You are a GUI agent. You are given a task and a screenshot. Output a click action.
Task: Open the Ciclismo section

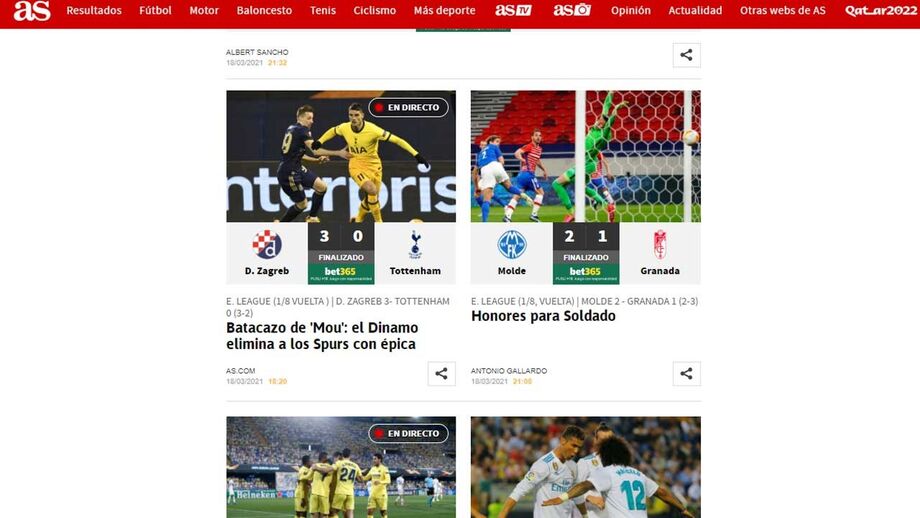[x=374, y=11]
